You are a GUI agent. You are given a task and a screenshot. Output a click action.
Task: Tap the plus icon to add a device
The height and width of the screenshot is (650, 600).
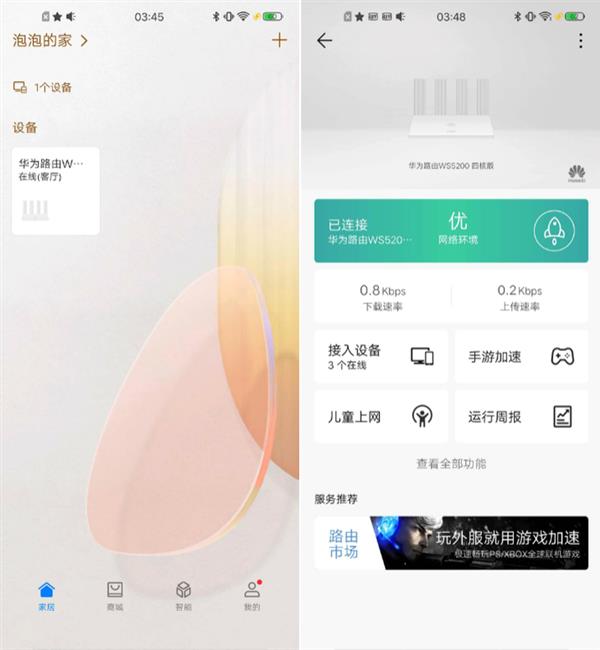(x=279, y=40)
